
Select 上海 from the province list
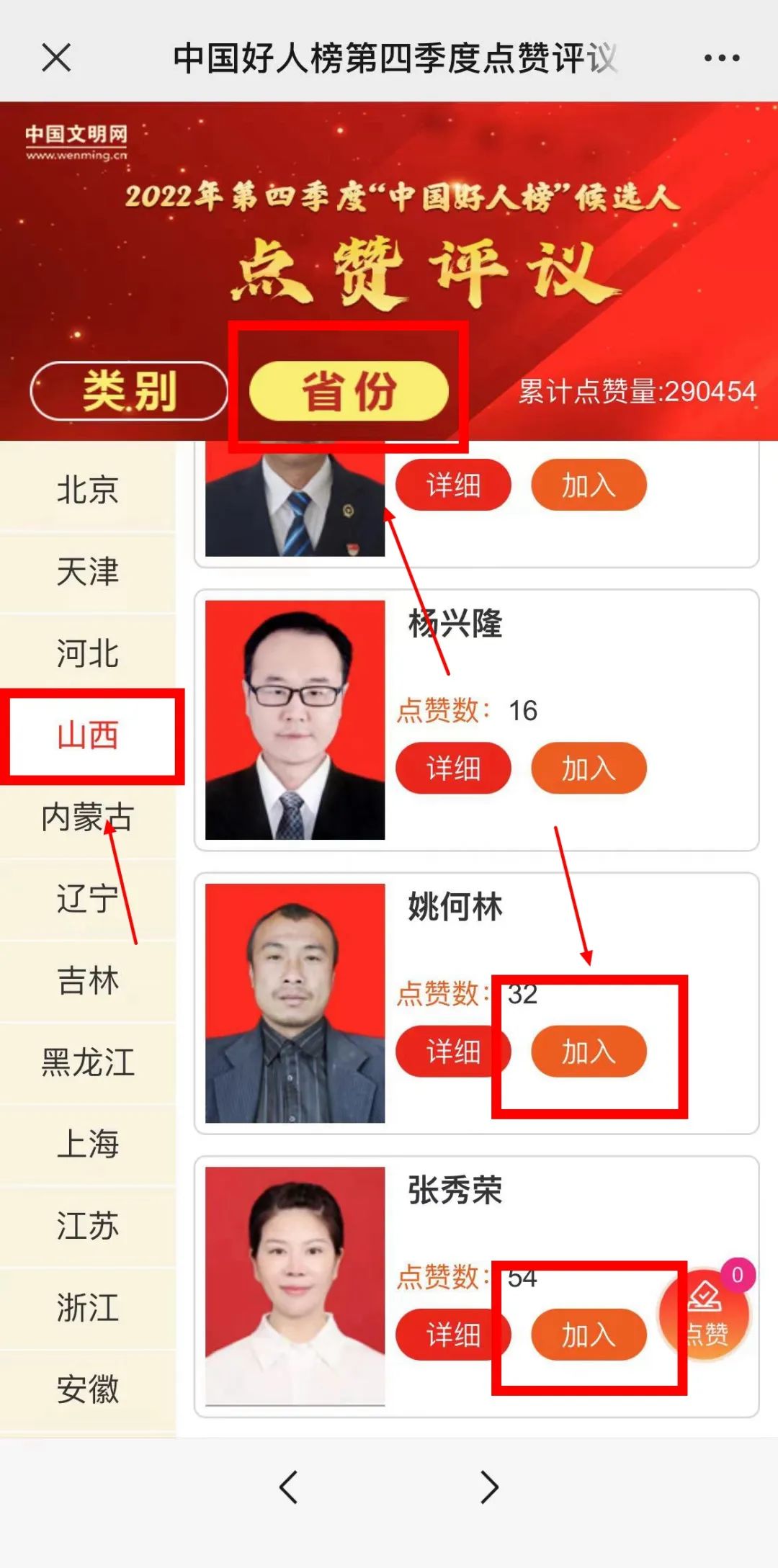click(88, 1144)
